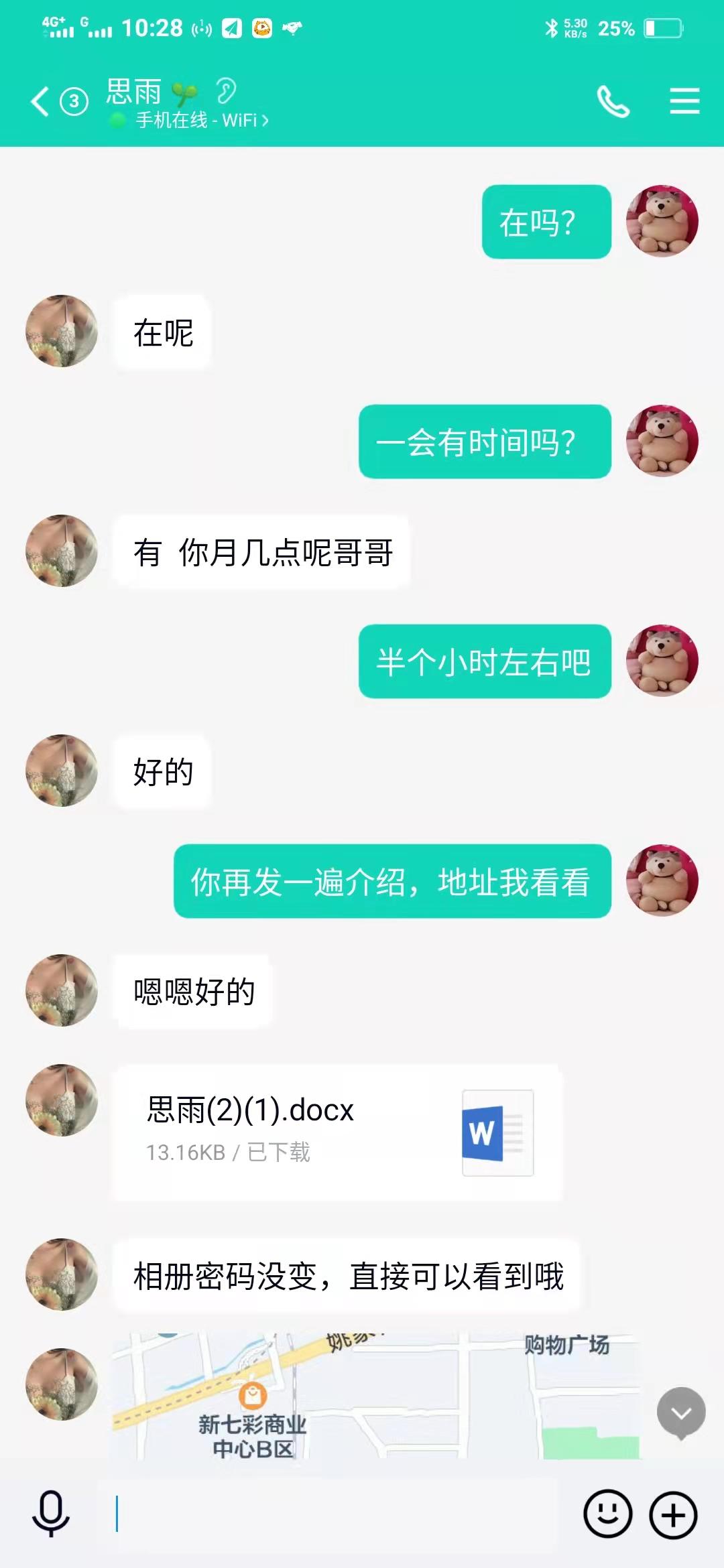Start a voice call with 思雨
Screen dimensions: 724x1568
(613, 102)
